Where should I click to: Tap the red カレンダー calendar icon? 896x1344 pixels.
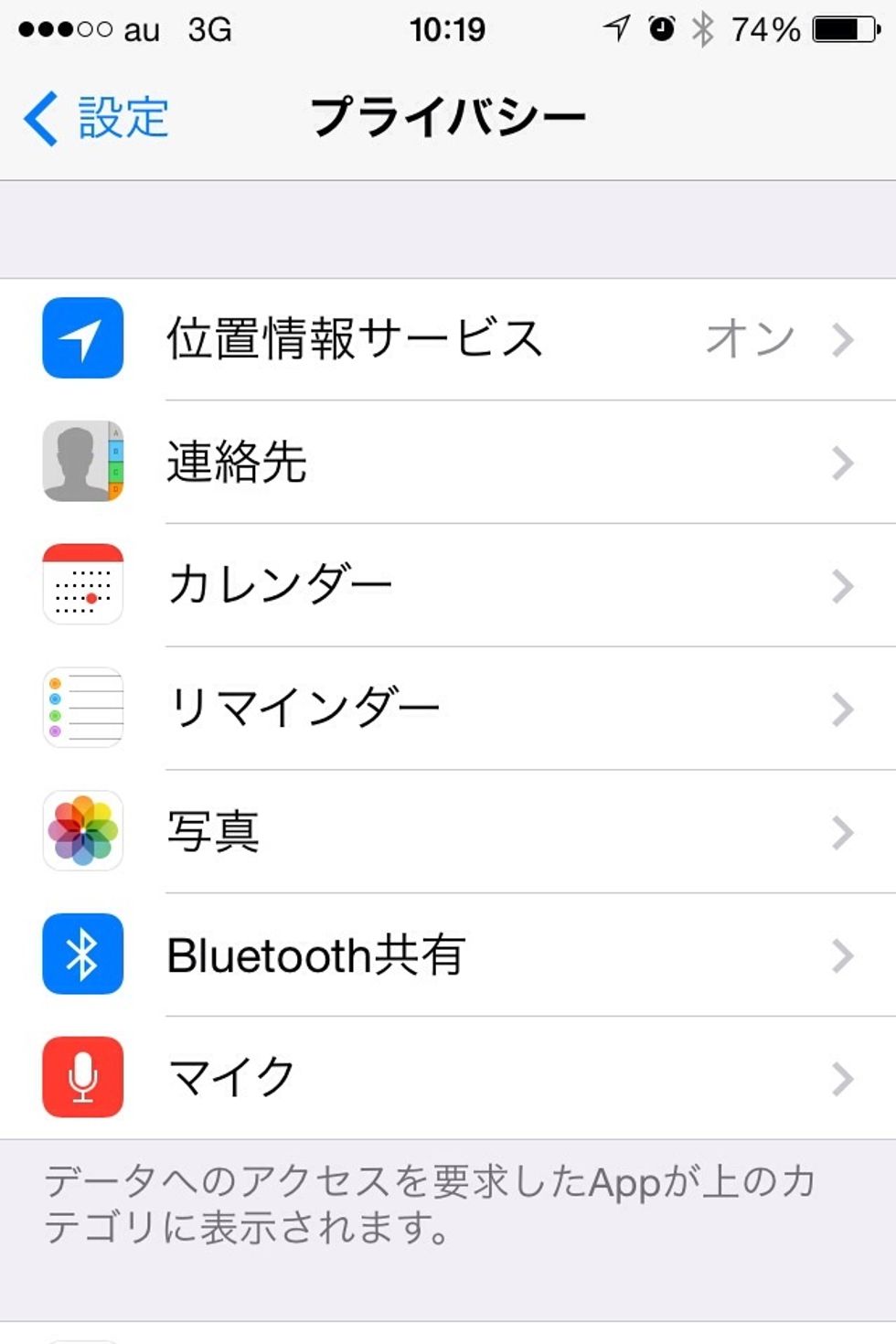(82, 585)
